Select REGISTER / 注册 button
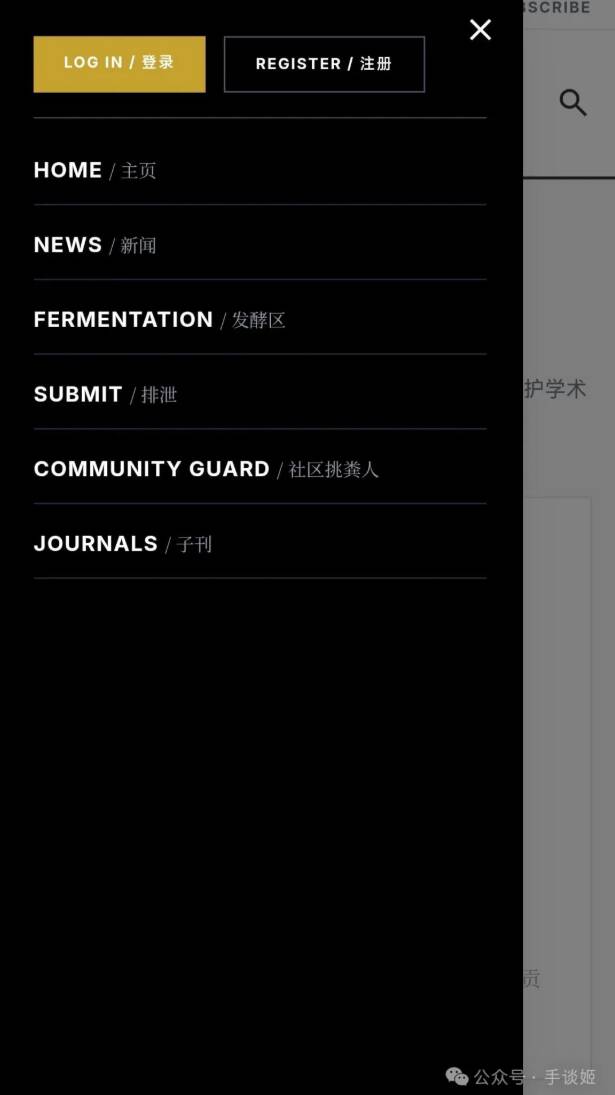The image size is (615, 1095). pos(324,64)
